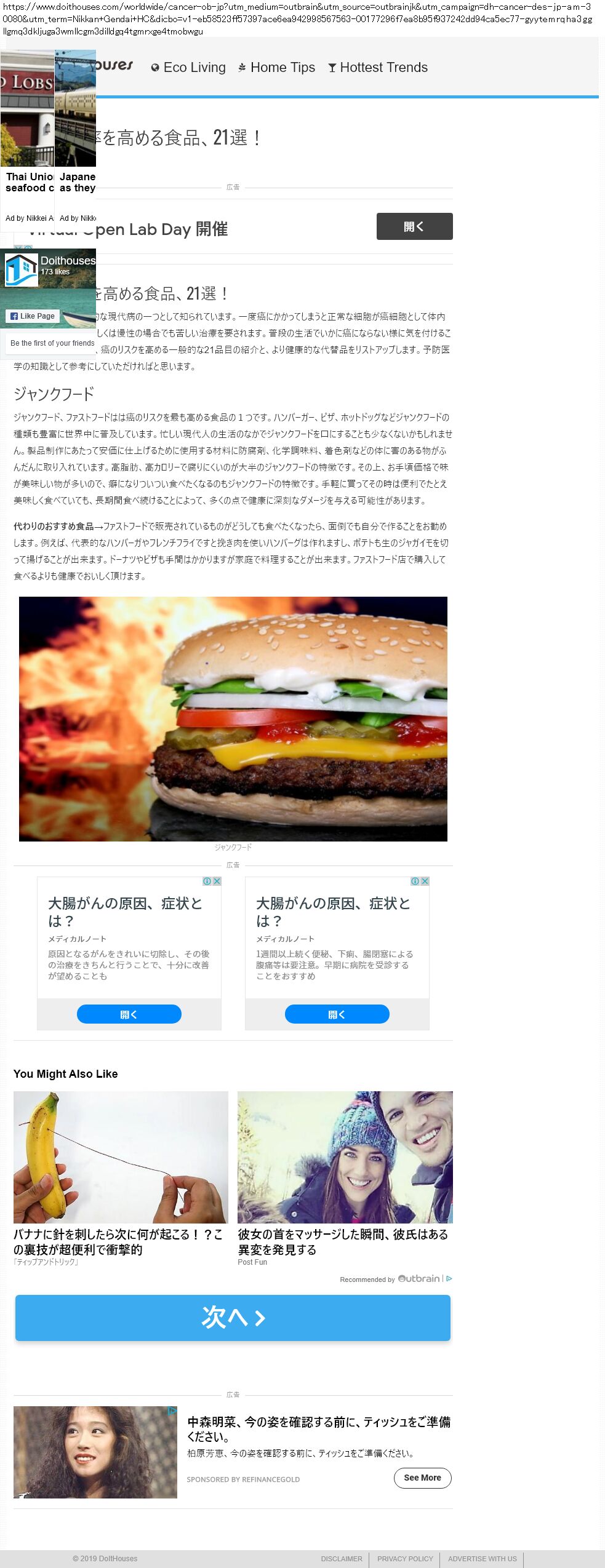Go to next page with 次へ
The image size is (605, 1568).
(233, 1318)
